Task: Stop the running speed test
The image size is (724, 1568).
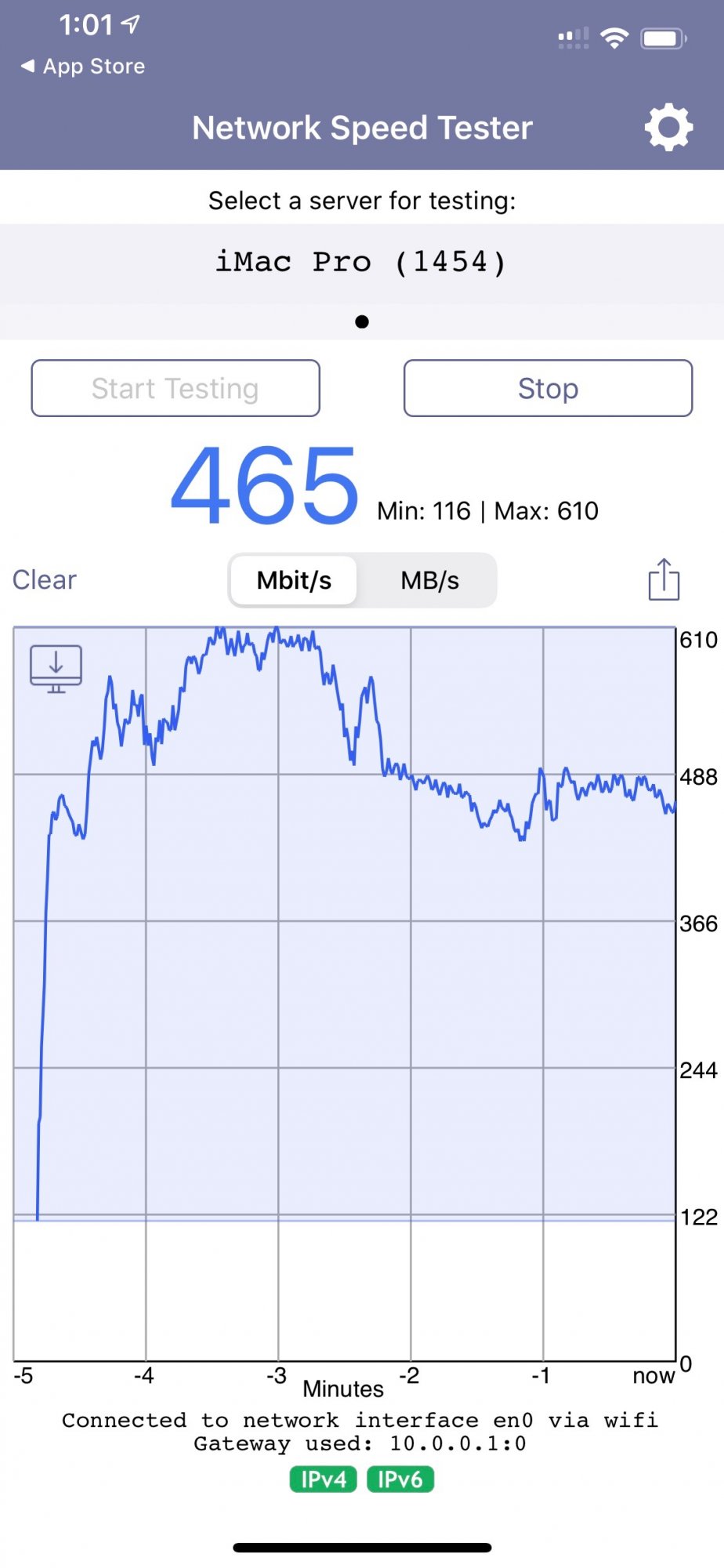Action: [548, 388]
